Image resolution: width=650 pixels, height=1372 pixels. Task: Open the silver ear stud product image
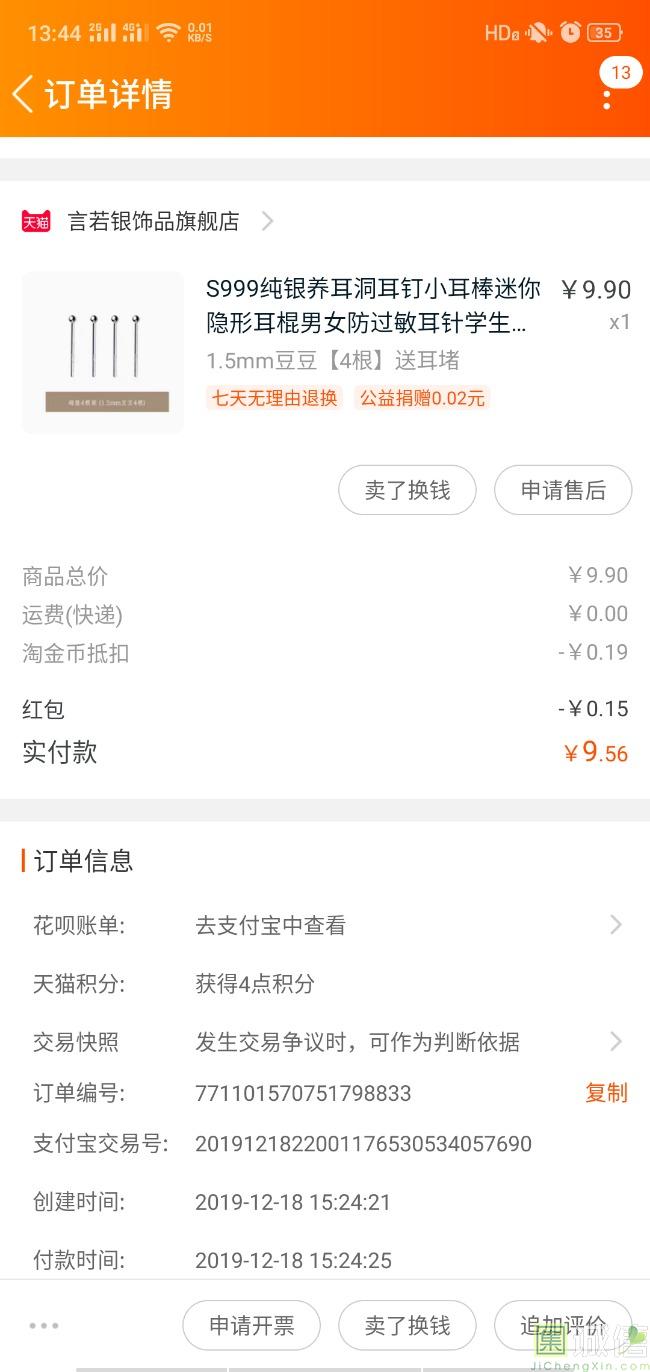click(x=103, y=353)
